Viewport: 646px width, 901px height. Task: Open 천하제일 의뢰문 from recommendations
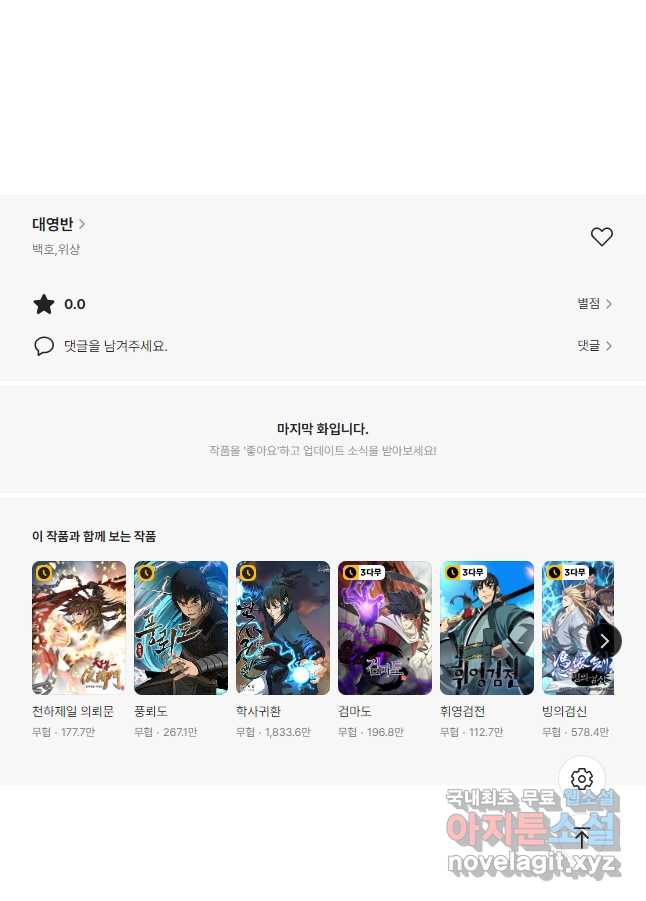coord(79,628)
